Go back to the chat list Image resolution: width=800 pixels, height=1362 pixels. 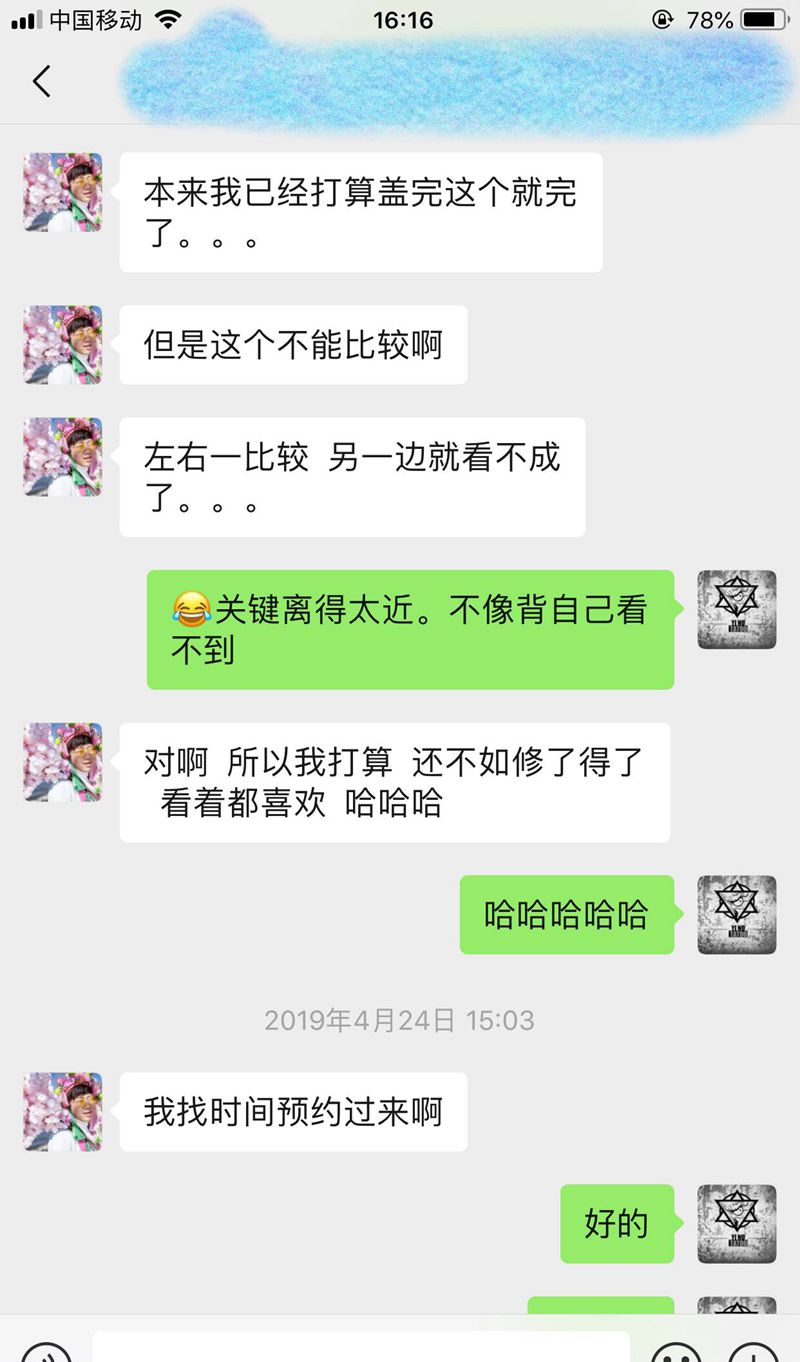click(x=41, y=81)
